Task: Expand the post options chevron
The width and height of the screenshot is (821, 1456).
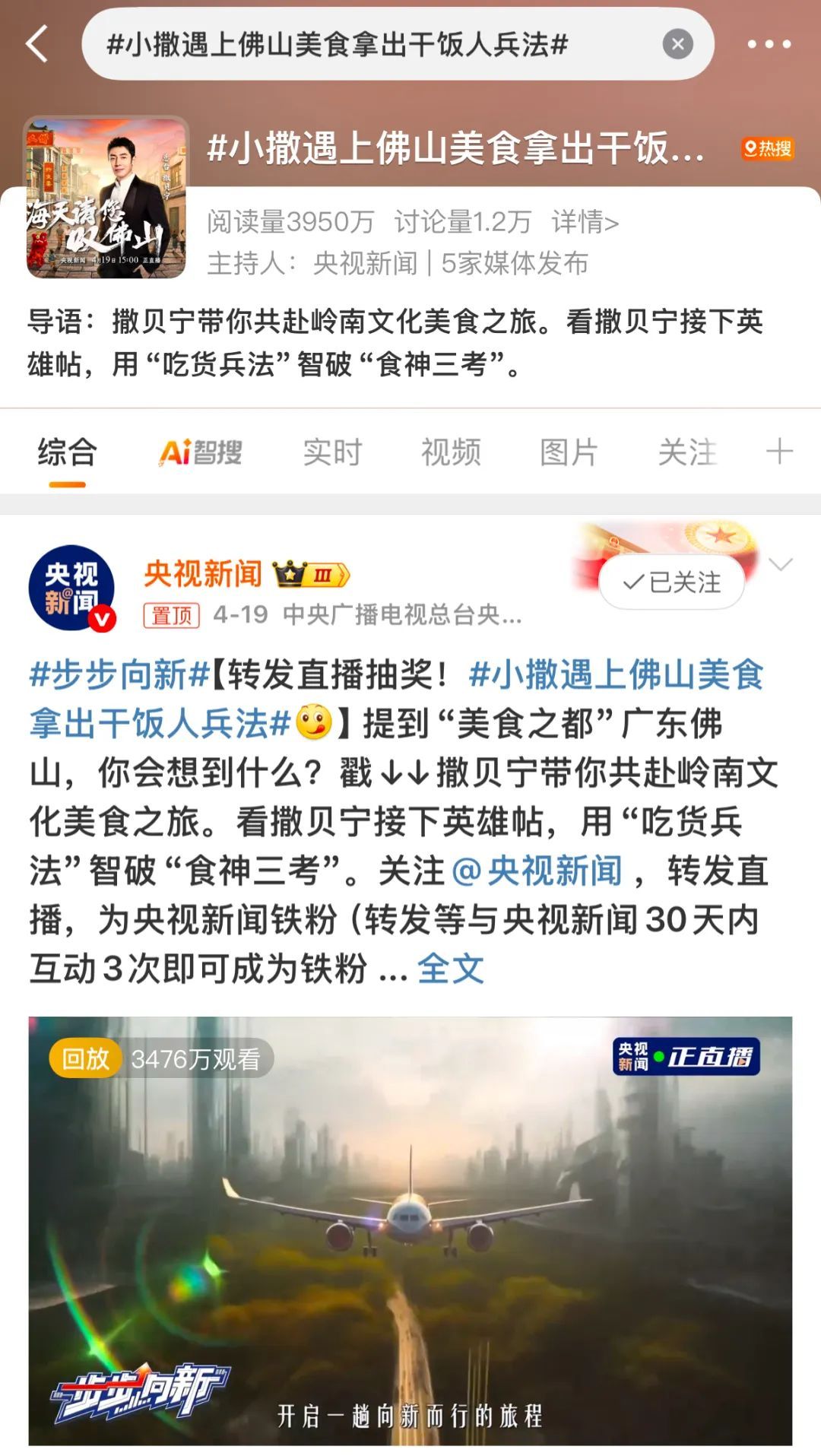Action: tap(781, 563)
